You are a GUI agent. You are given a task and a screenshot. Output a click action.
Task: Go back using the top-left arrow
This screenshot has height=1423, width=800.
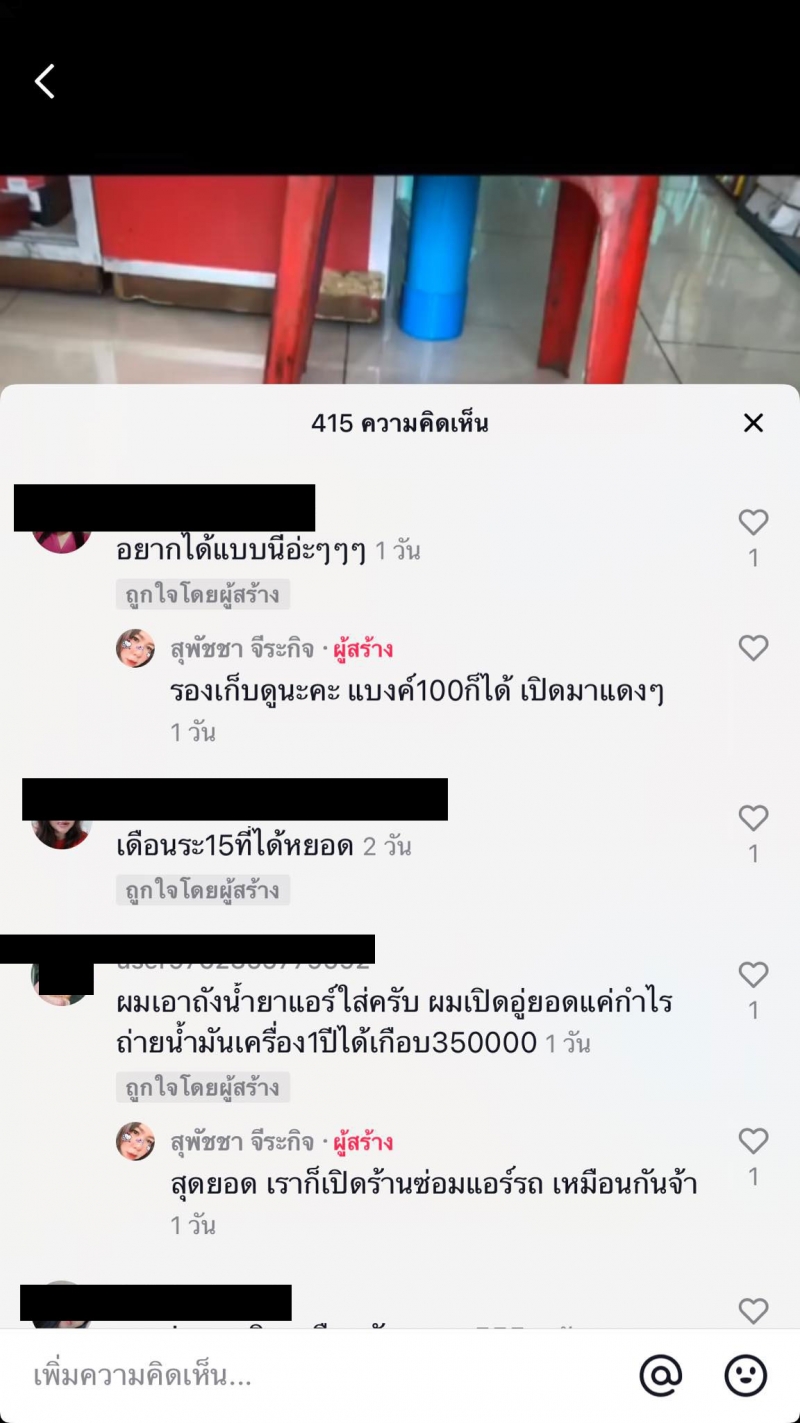pos(45,81)
